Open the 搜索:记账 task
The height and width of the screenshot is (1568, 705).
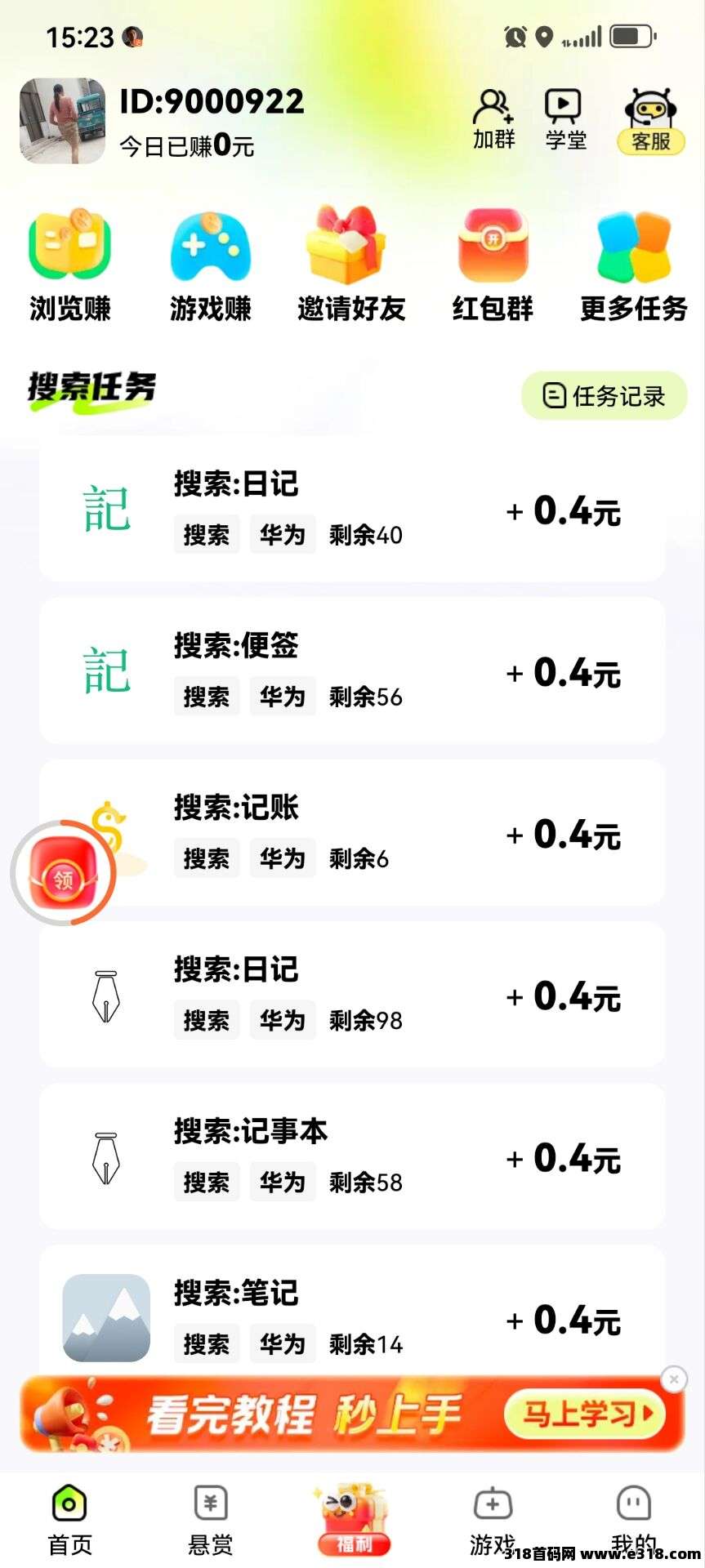point(351,832)
